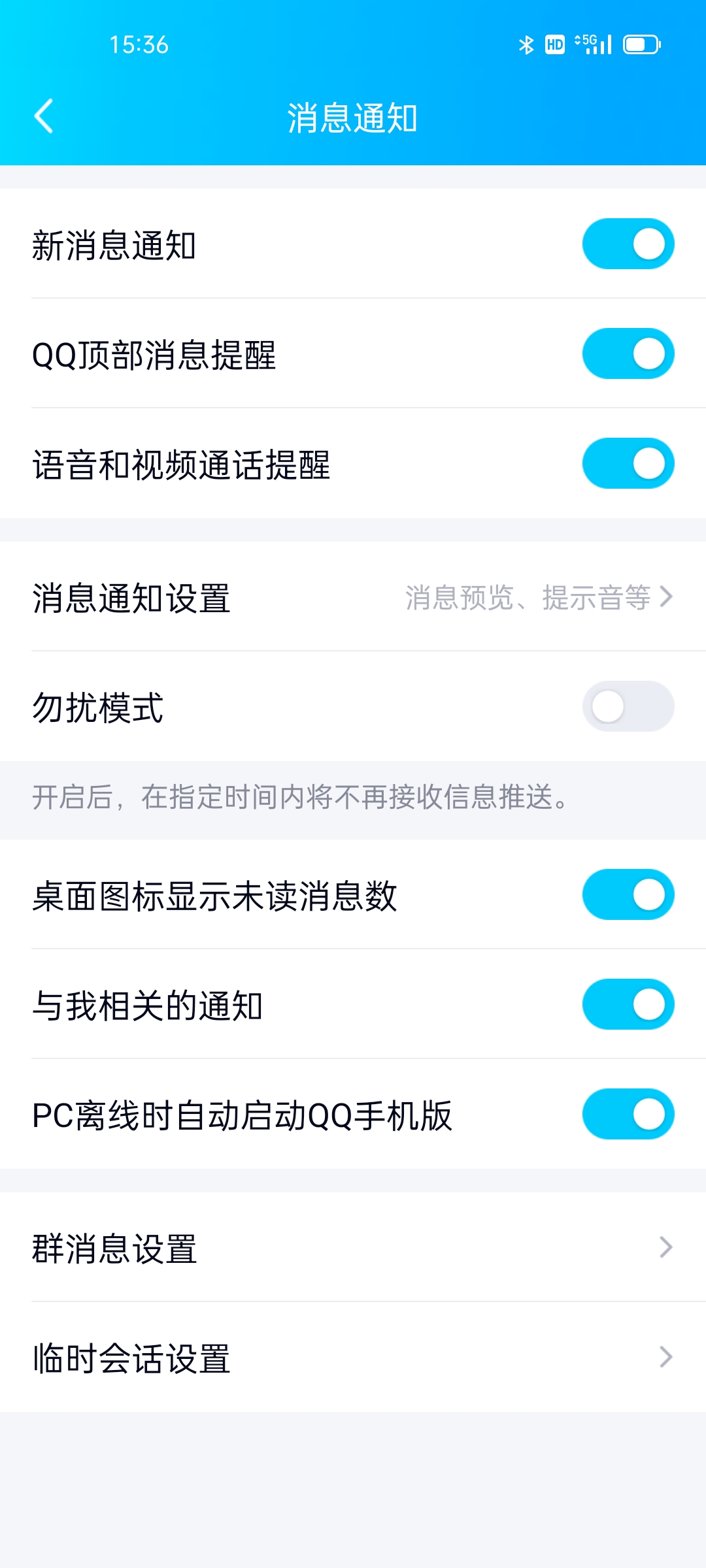Turn off 新消息通知 switch

pyautogui.click(x=628, y=244)
